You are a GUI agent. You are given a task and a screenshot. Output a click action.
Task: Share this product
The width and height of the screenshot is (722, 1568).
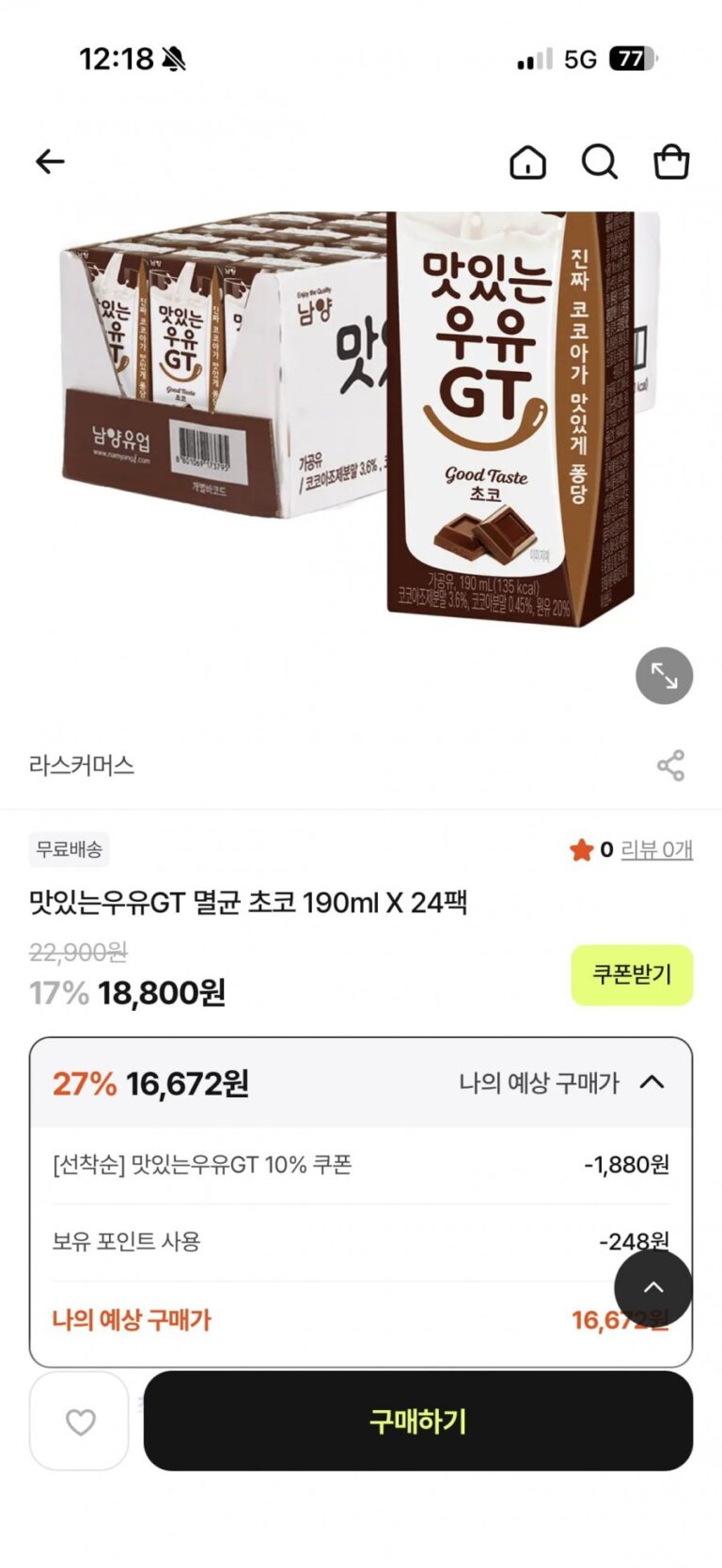(670, 766)
